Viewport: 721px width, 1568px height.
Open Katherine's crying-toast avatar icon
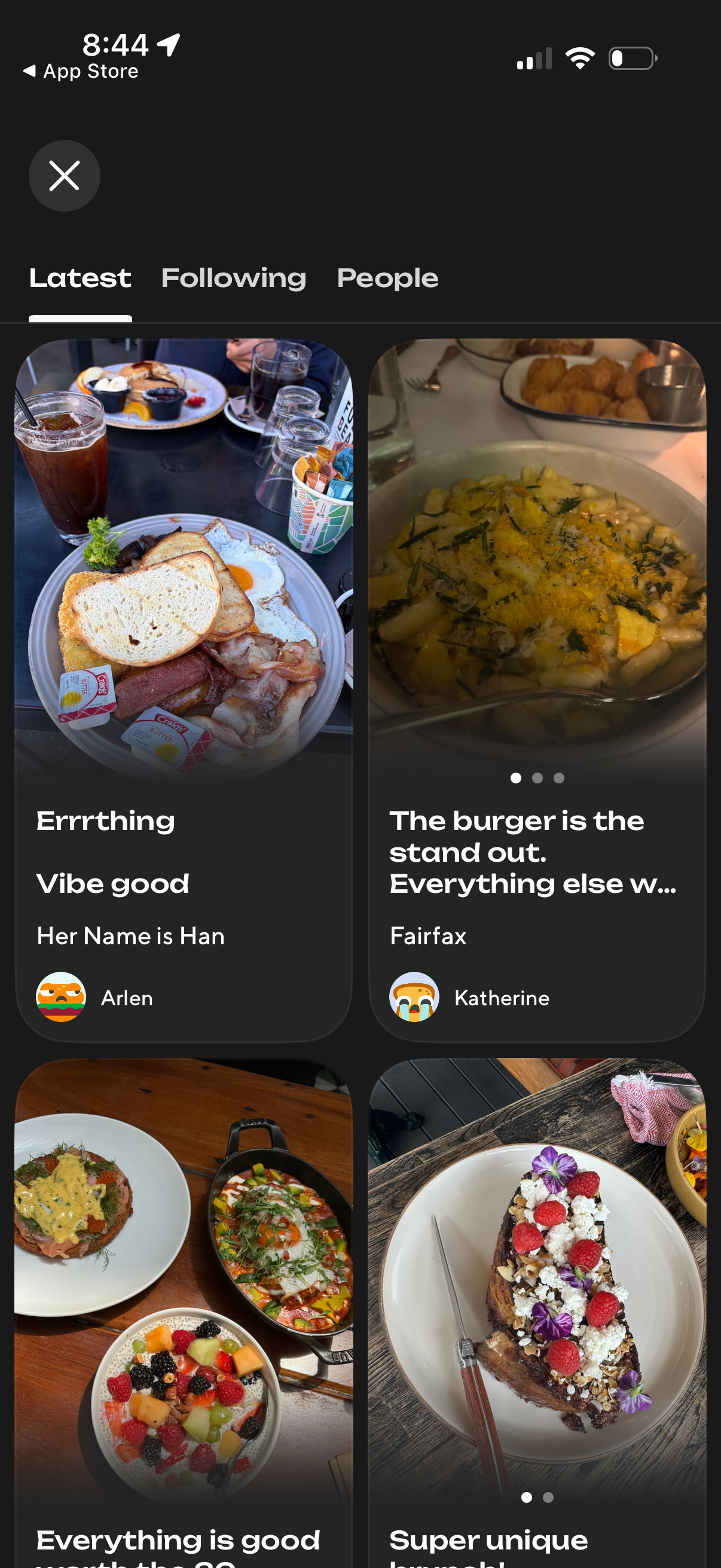click(414, 996)
